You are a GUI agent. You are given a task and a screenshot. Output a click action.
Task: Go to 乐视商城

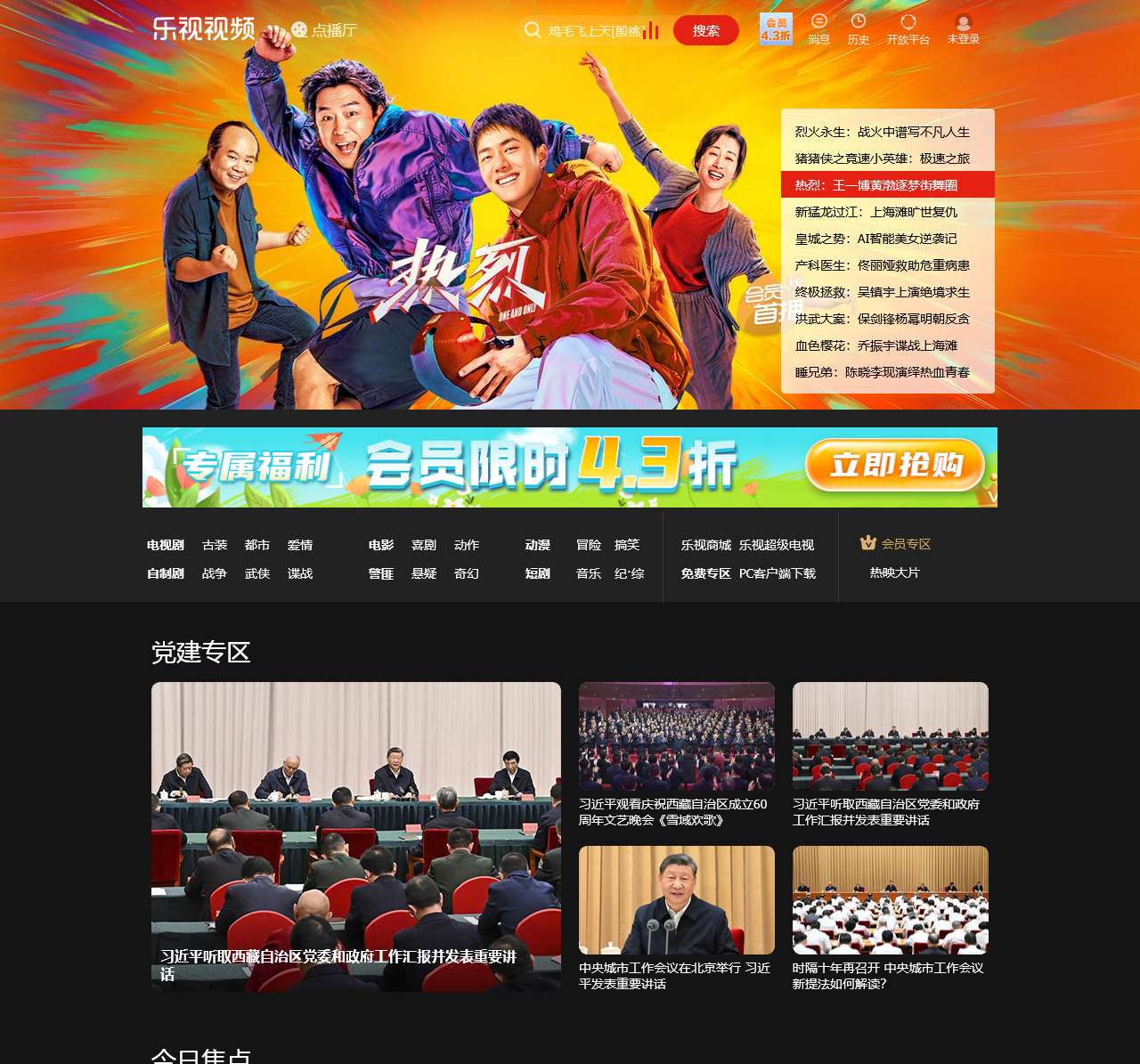tap(705, 545)
